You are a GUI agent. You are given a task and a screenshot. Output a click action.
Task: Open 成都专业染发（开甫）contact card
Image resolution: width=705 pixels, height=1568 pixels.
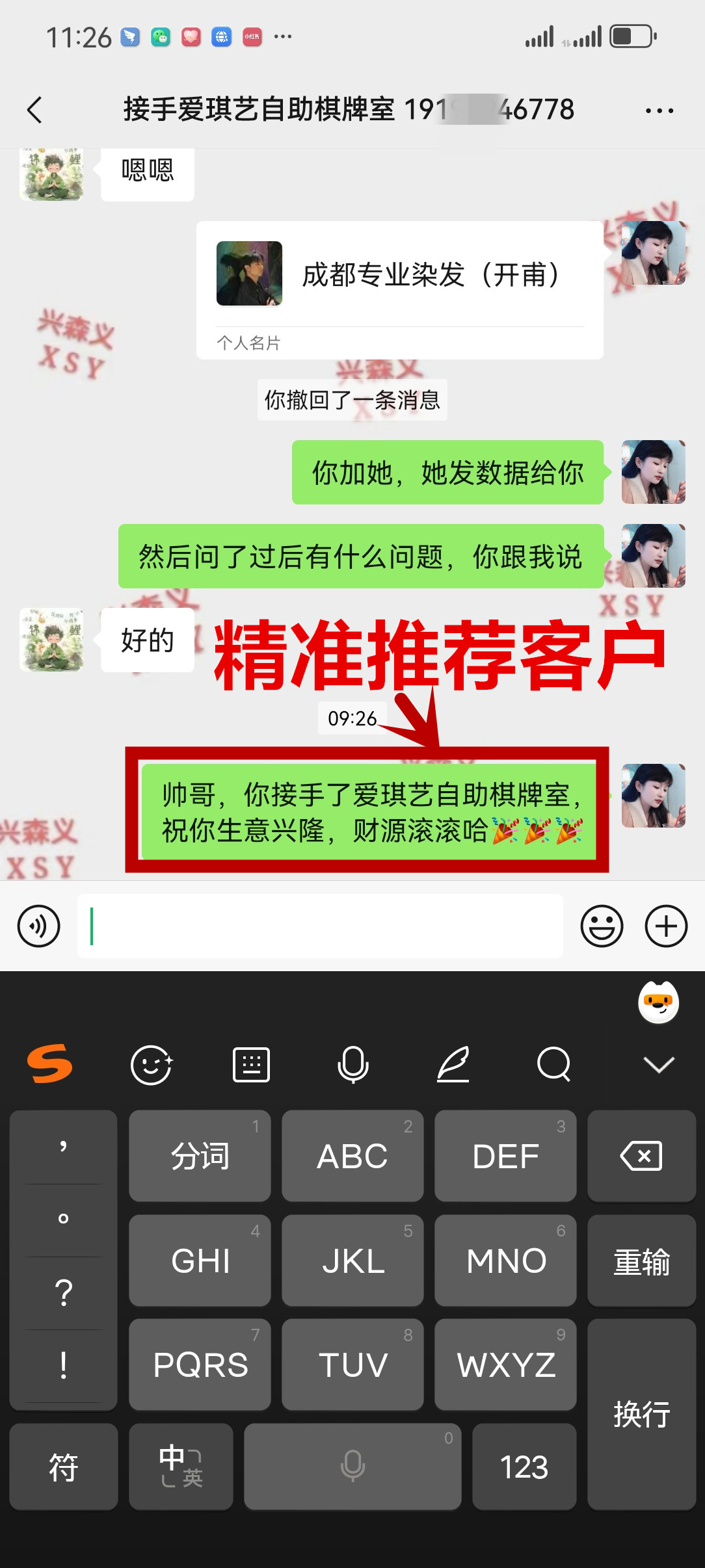[399, 289]
